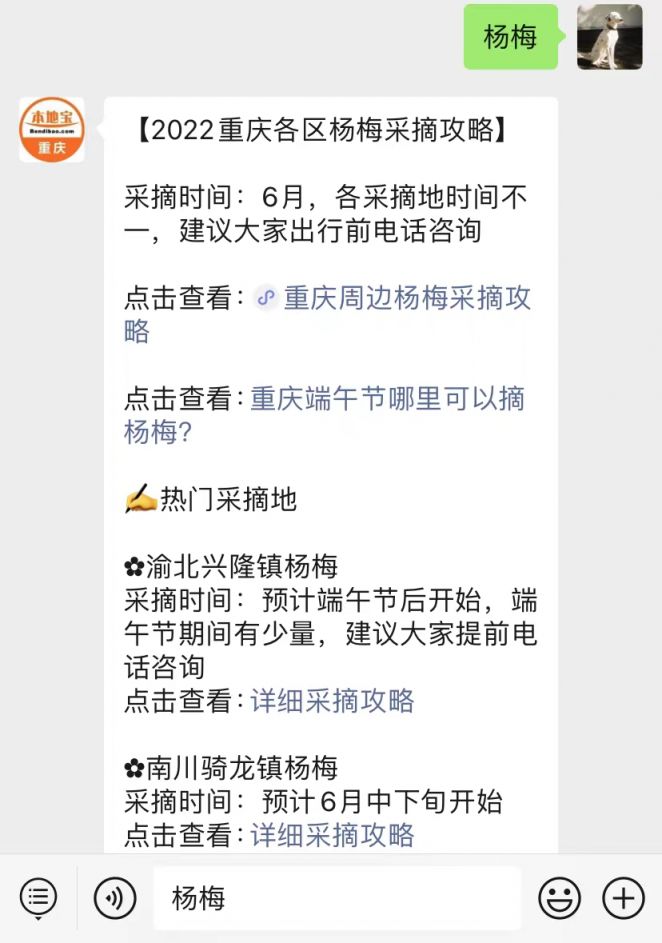Open the 重庆周边杨梅采摘攻略 link
Image resolution: width=662 pixels, height=943 pixels.
coord(406,298)
